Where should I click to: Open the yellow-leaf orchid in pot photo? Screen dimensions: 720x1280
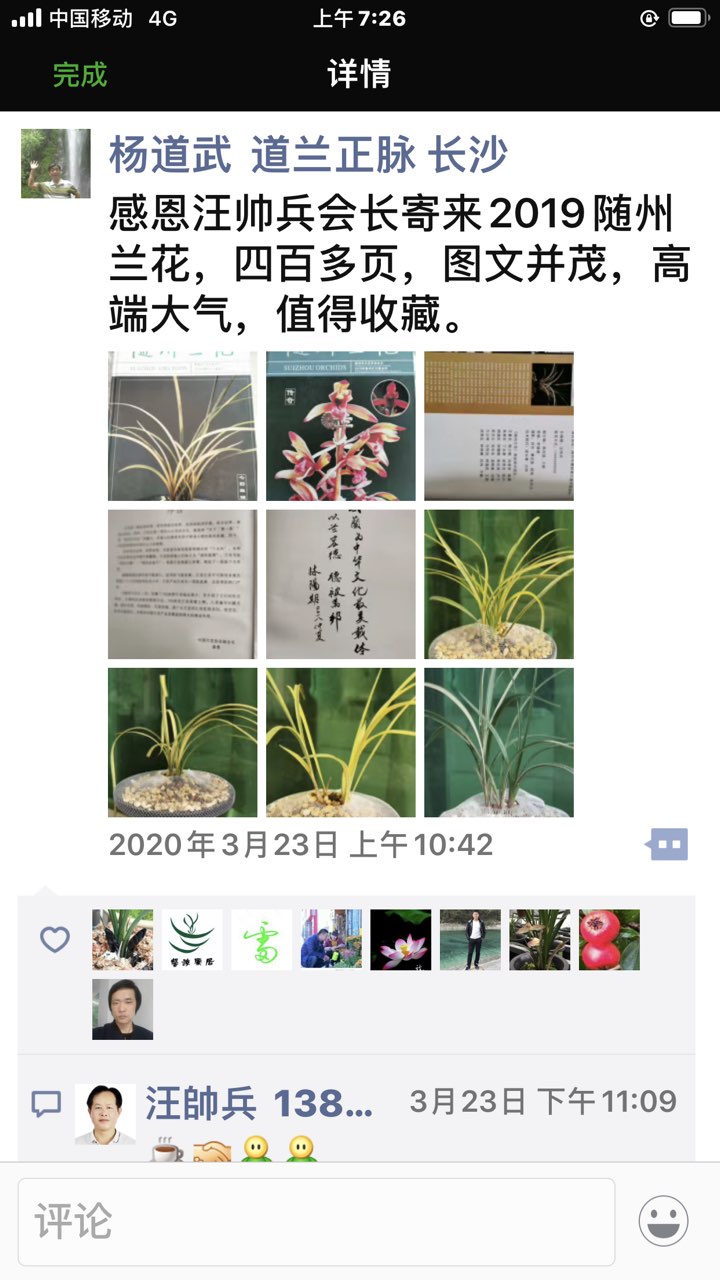[x=498, y=584]
